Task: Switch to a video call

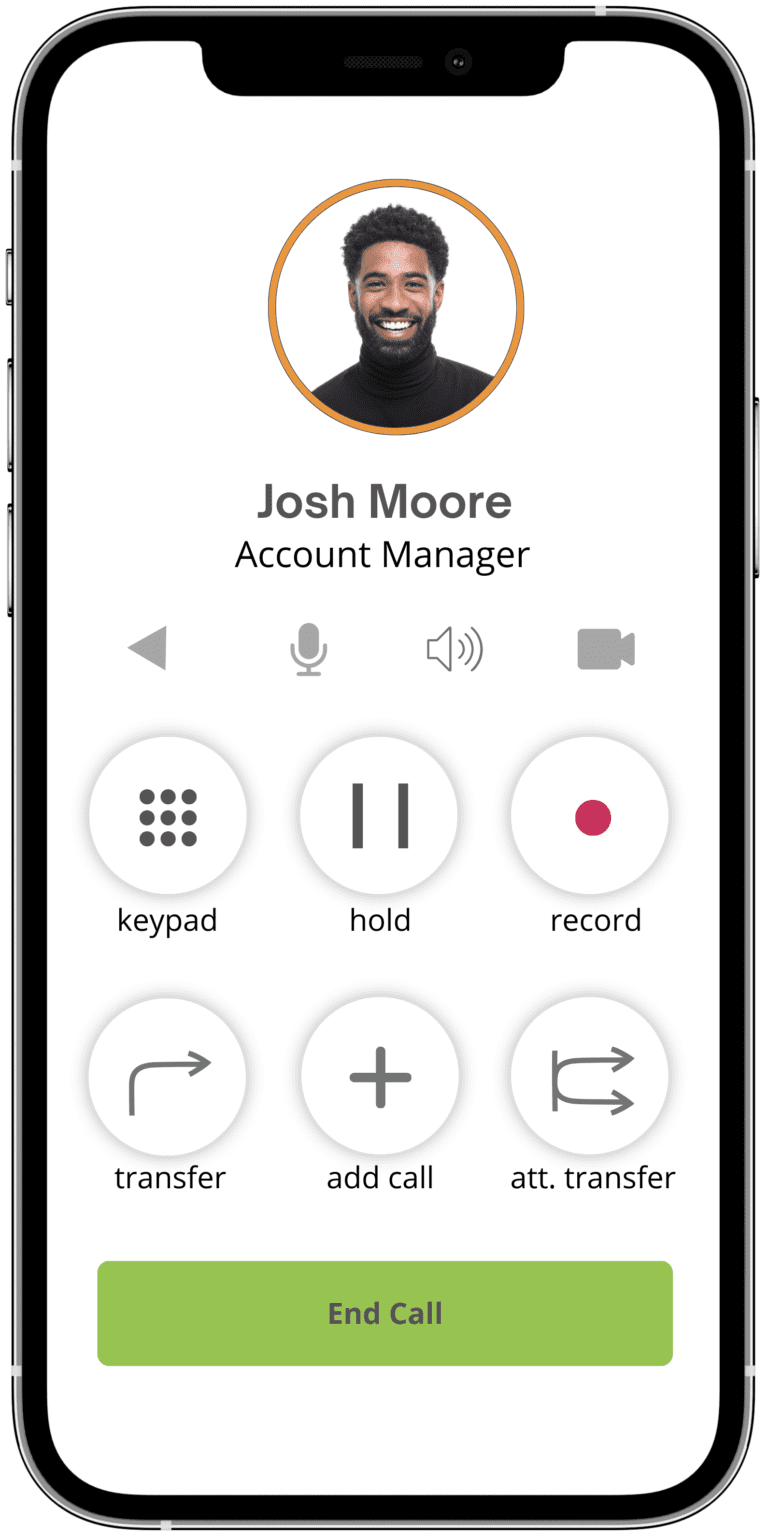Action: point(606,649)
